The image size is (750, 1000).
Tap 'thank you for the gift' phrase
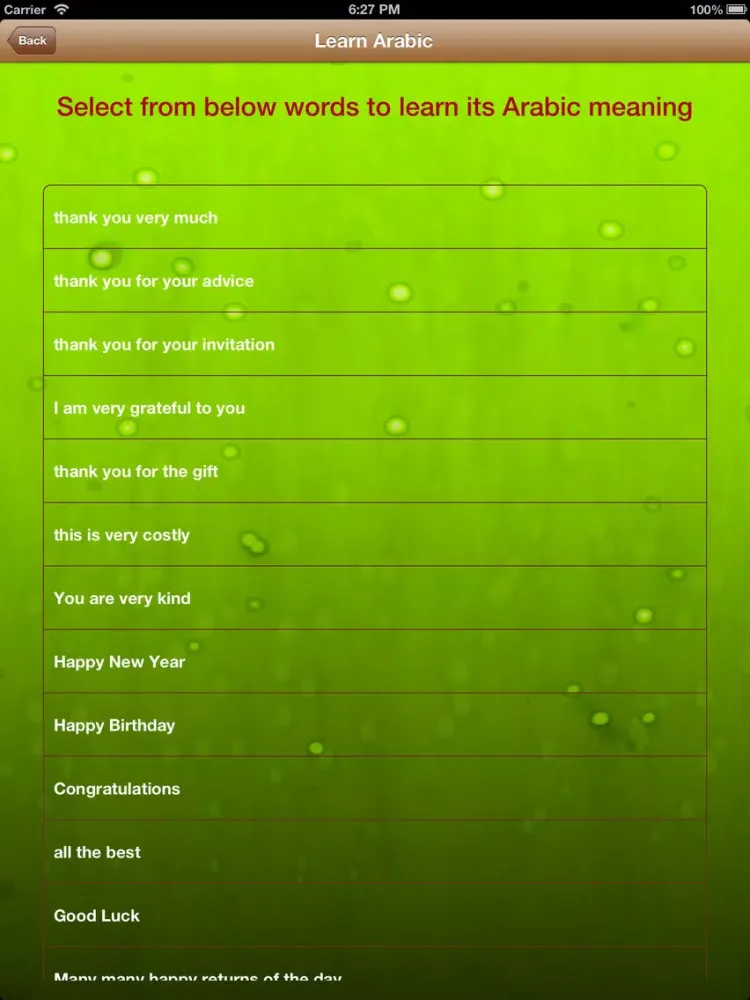tap(374, 471)
